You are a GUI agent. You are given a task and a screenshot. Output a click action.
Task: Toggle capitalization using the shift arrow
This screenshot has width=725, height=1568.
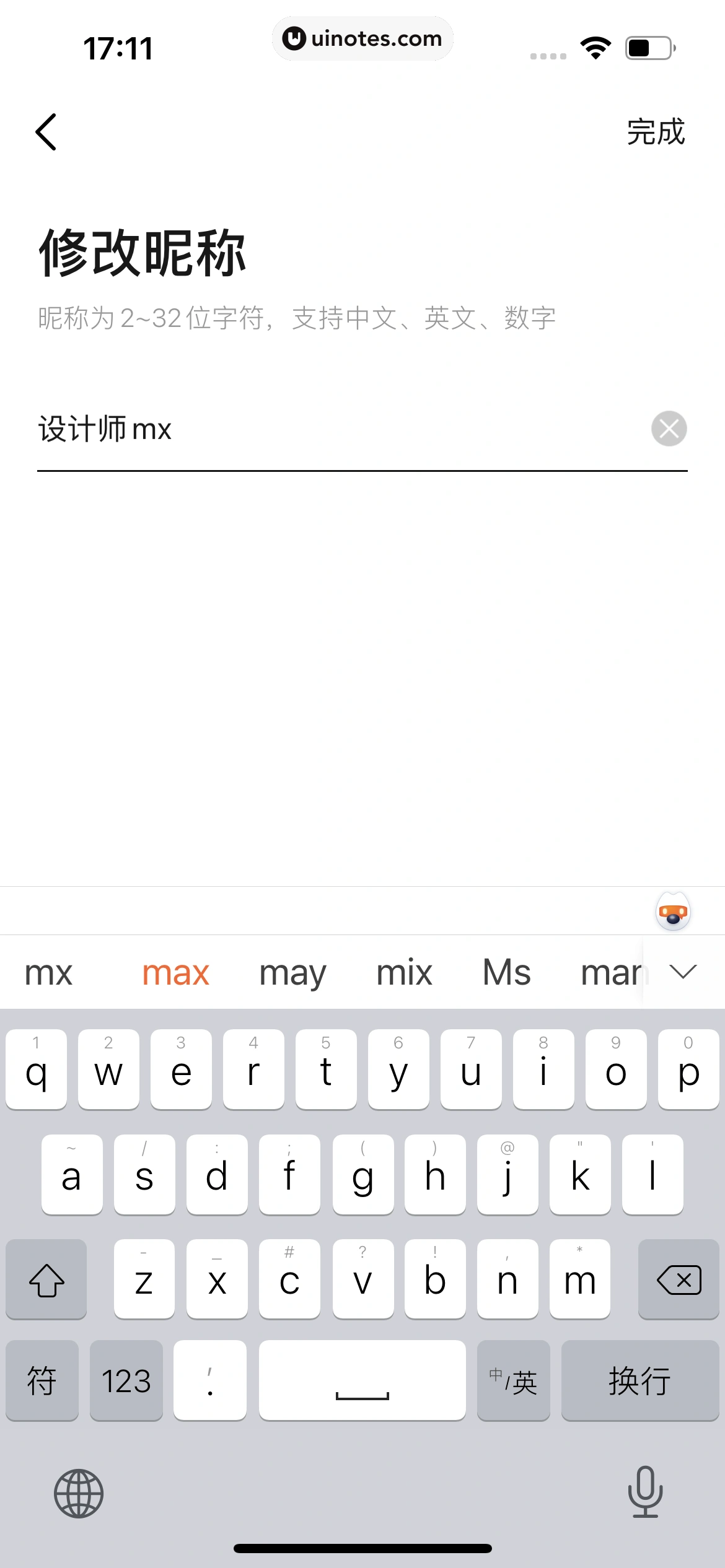point(46,1279)
